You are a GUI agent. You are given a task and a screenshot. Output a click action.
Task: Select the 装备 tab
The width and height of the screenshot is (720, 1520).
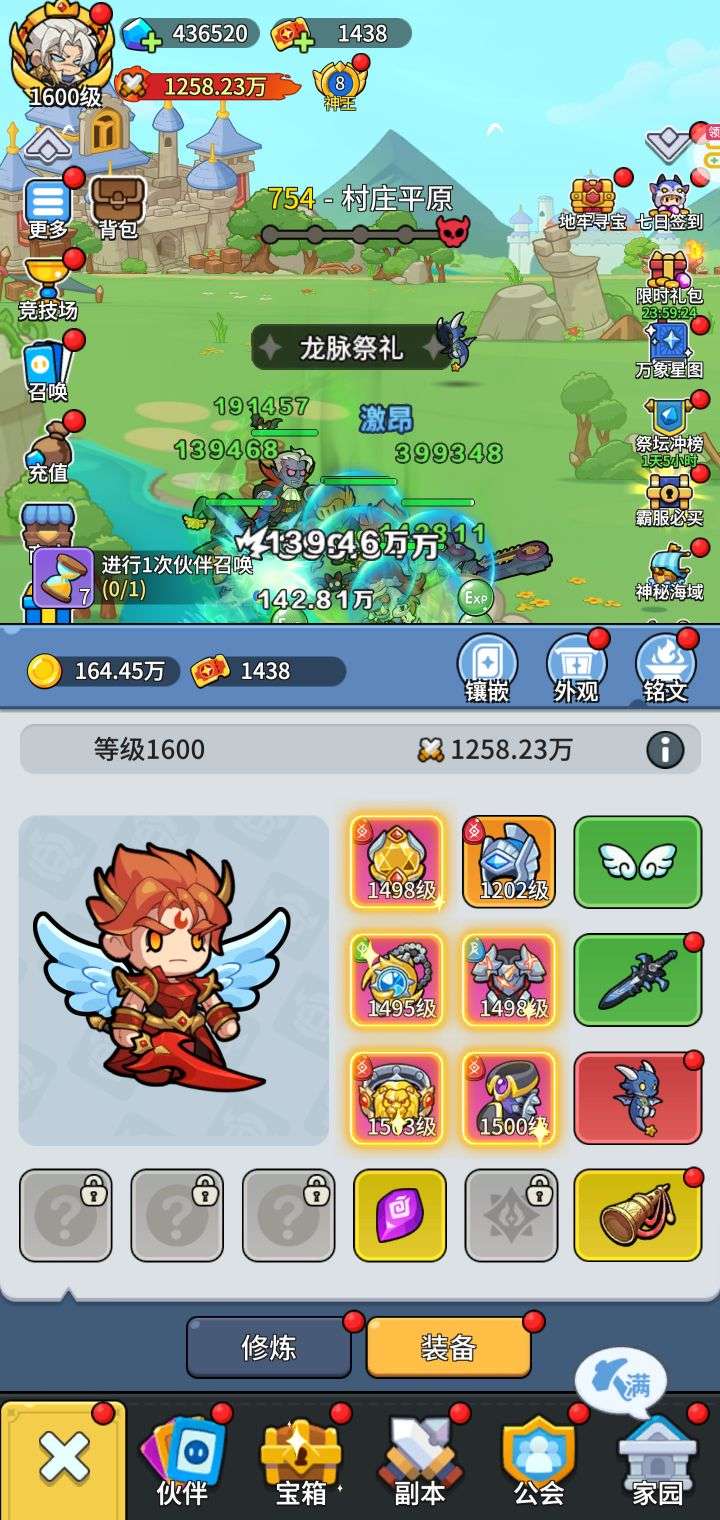448,1347
